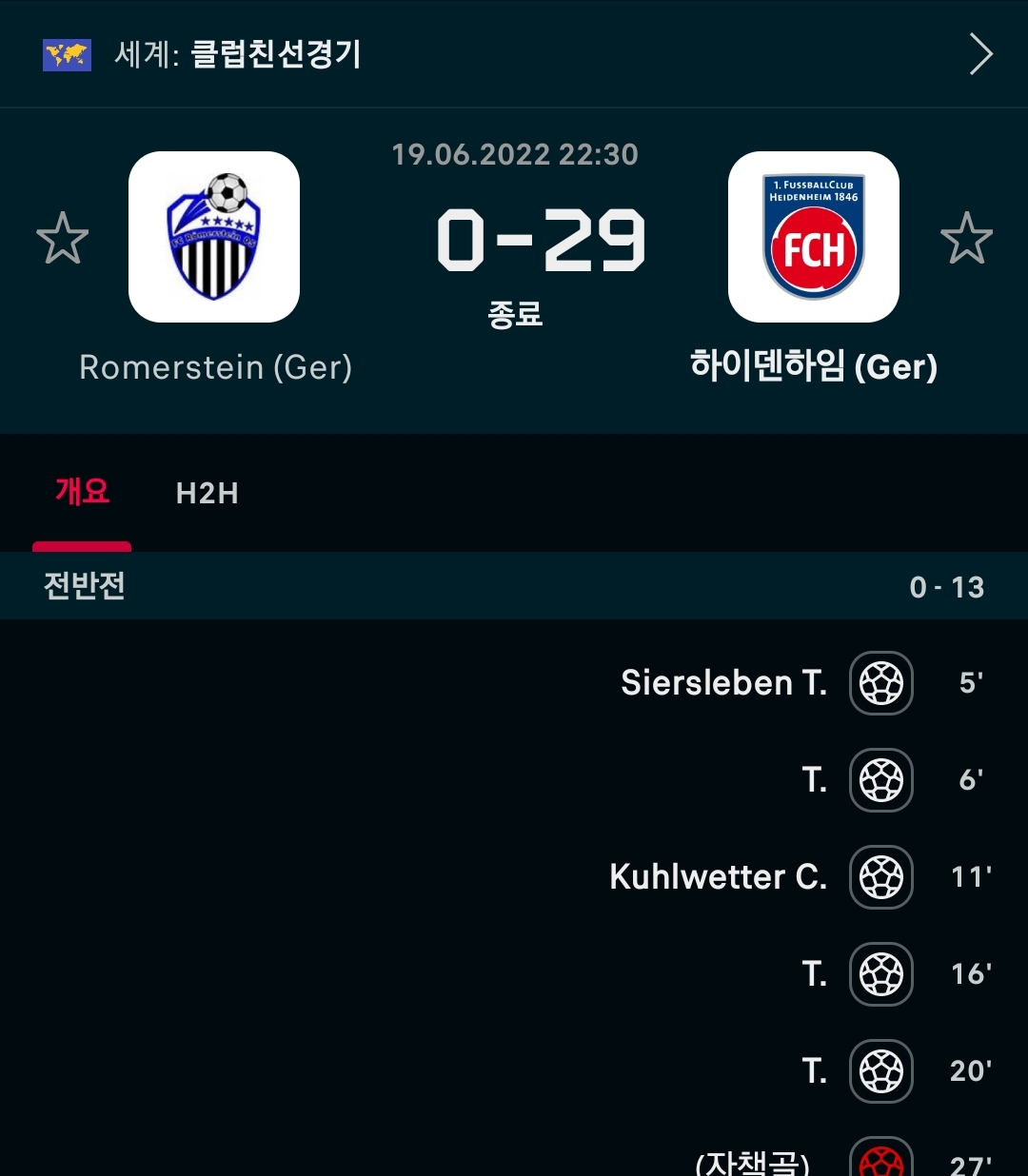
Task: Open the 하이덴하임 FCH team logo
Action: [814, 237]
